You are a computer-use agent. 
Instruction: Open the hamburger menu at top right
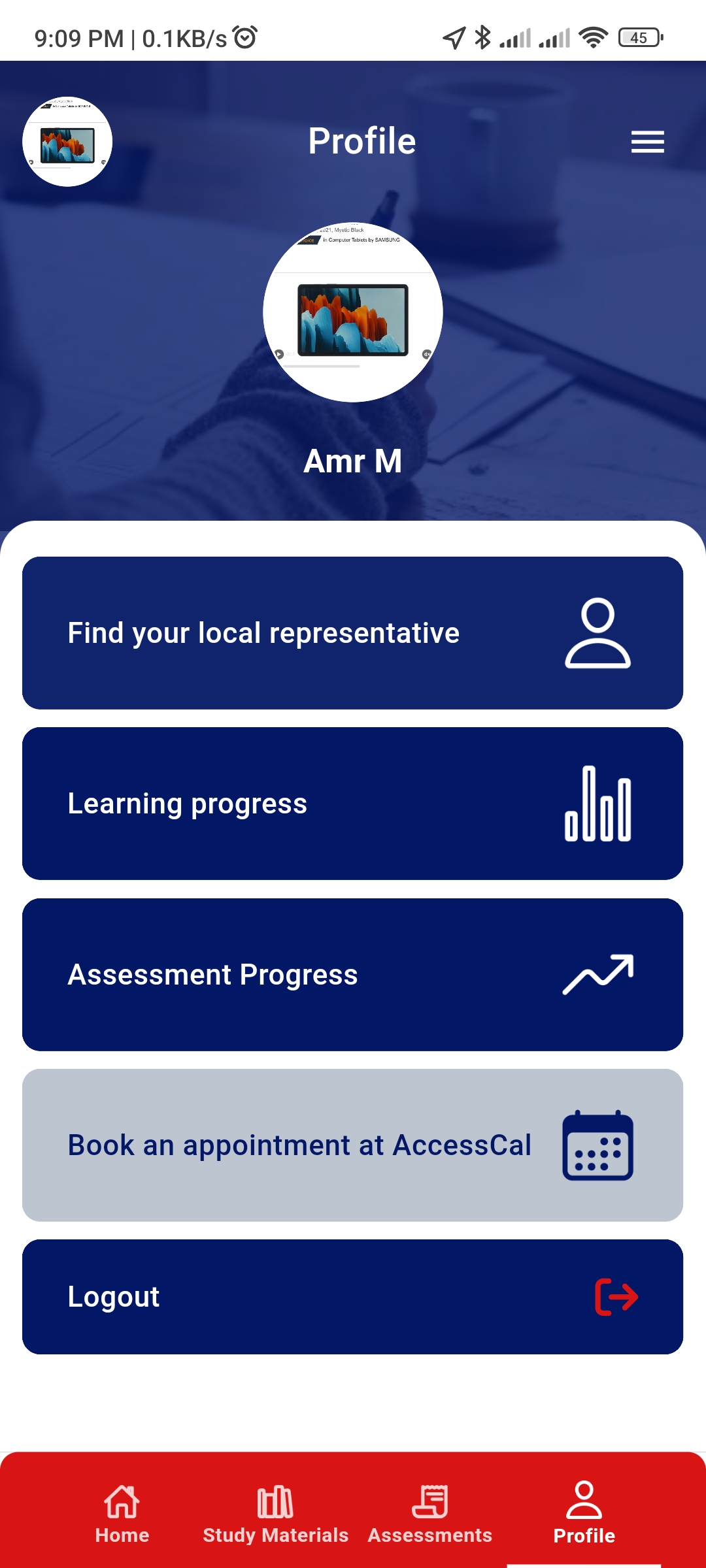pos(647,140)
